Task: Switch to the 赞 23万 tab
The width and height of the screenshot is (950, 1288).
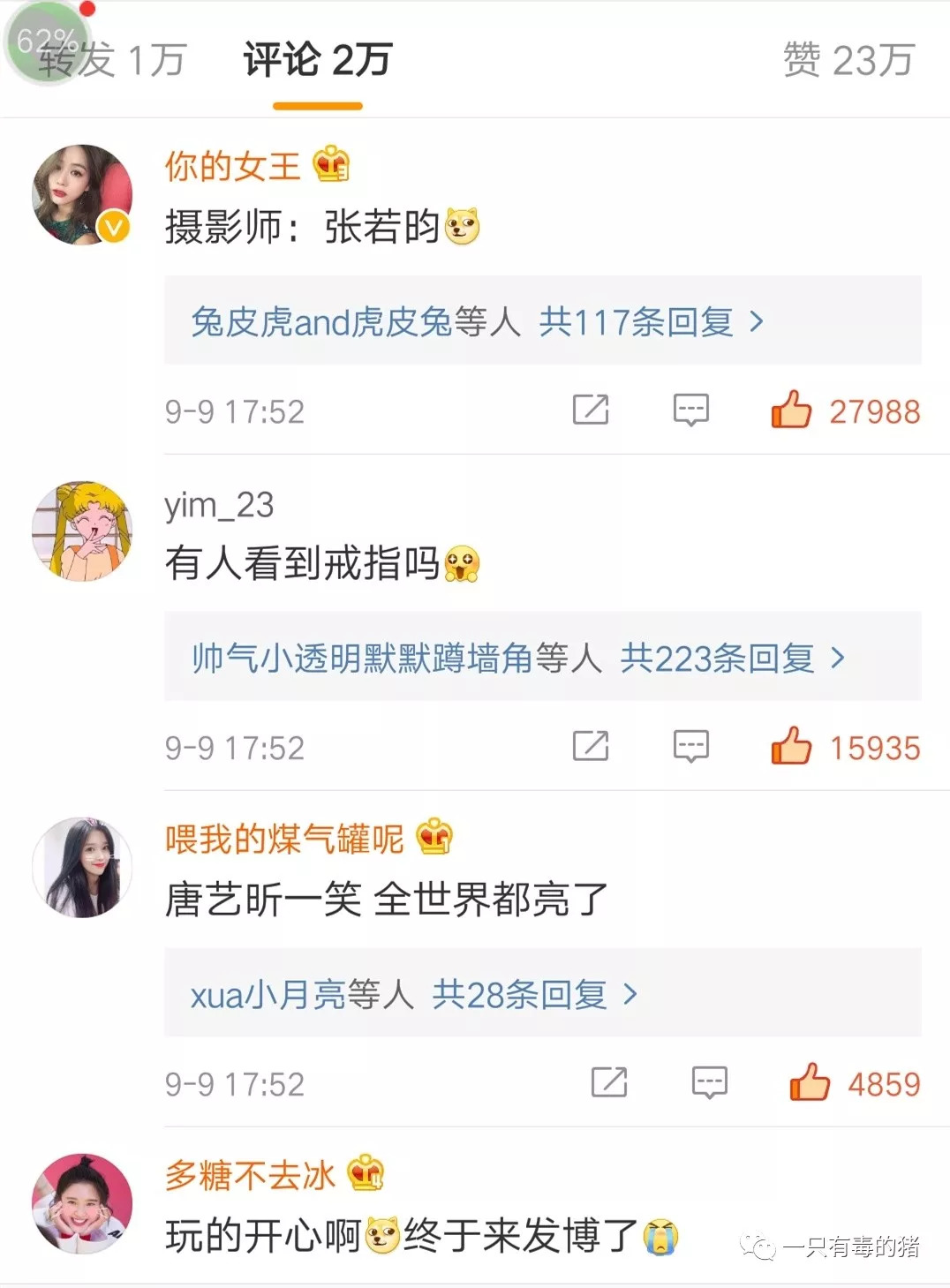Action: [847, 60]
